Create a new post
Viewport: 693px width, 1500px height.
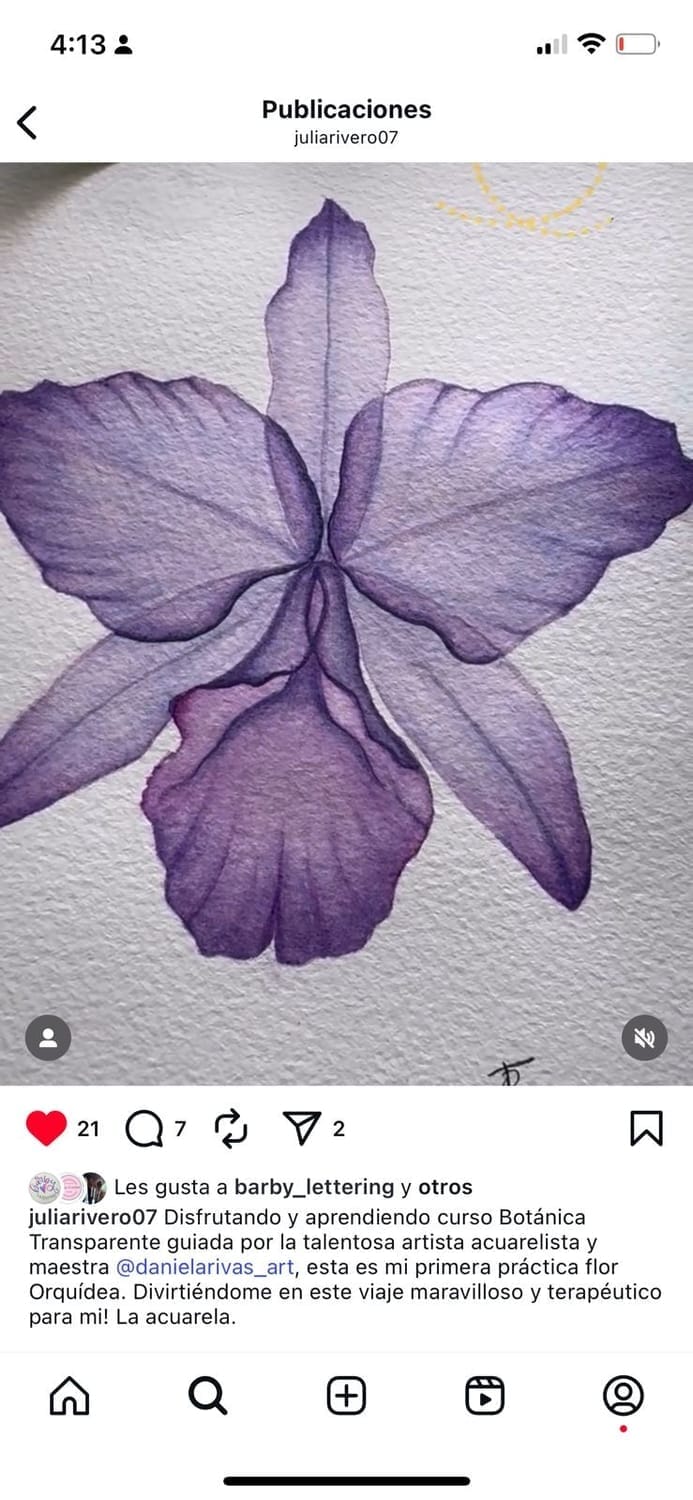click(346, 1396)
